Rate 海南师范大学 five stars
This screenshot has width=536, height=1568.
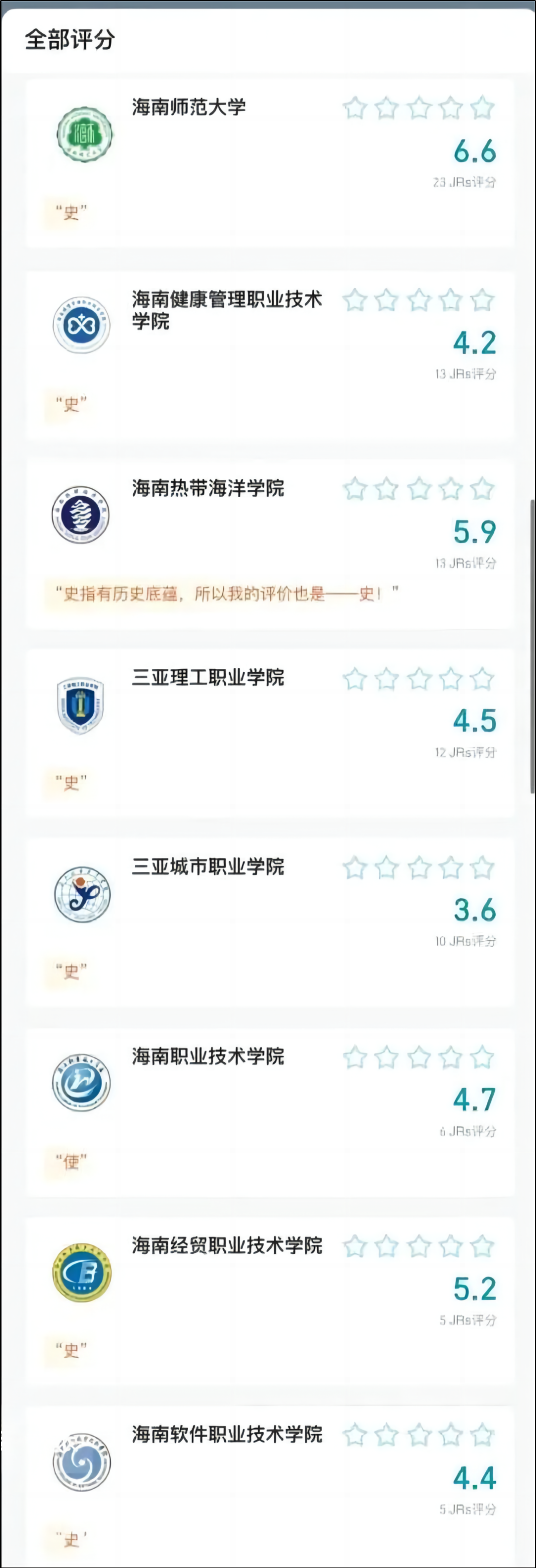click(482, 108)
